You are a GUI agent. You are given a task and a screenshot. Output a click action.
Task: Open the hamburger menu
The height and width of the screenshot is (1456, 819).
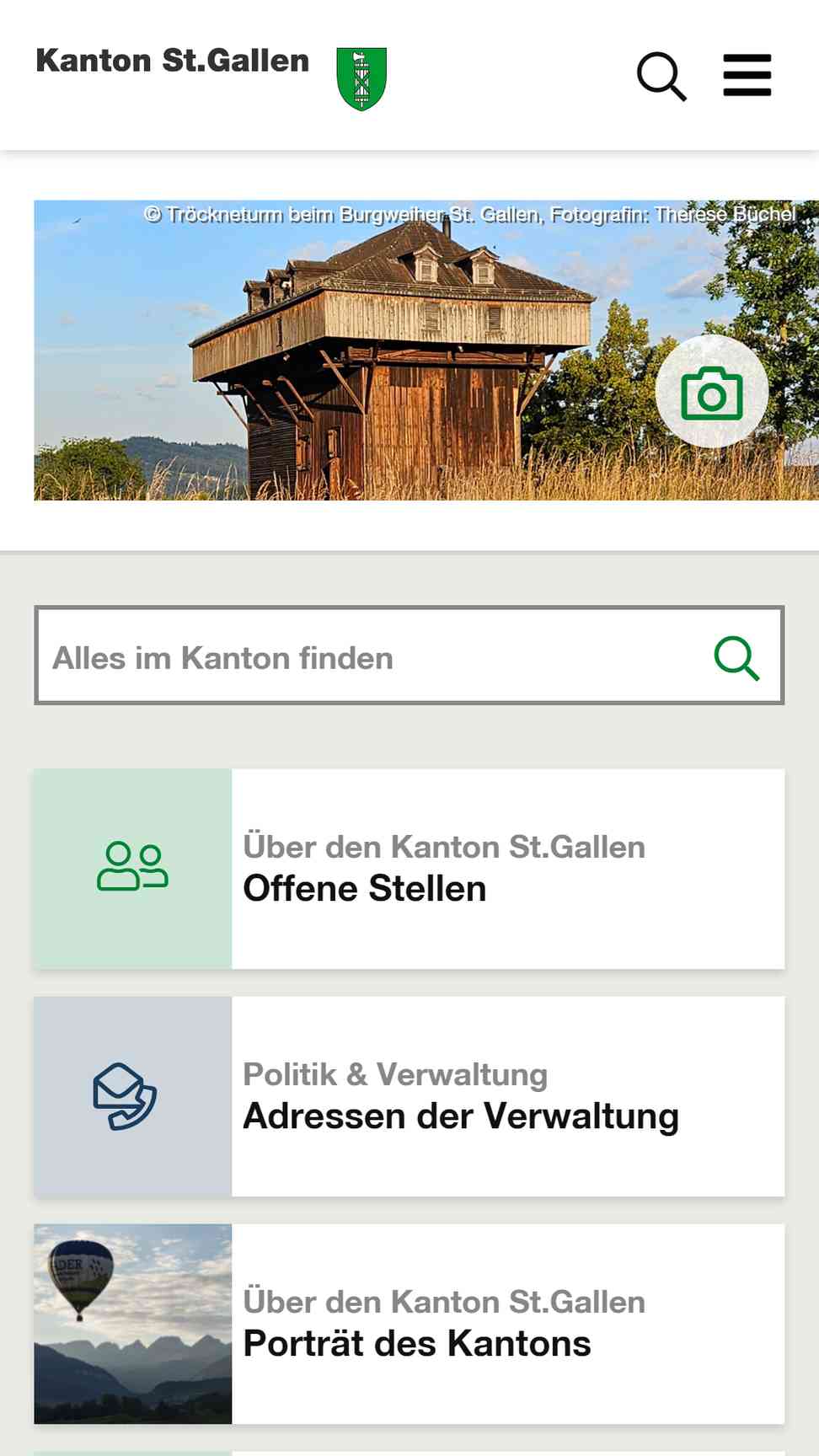[x=747, y=75]
